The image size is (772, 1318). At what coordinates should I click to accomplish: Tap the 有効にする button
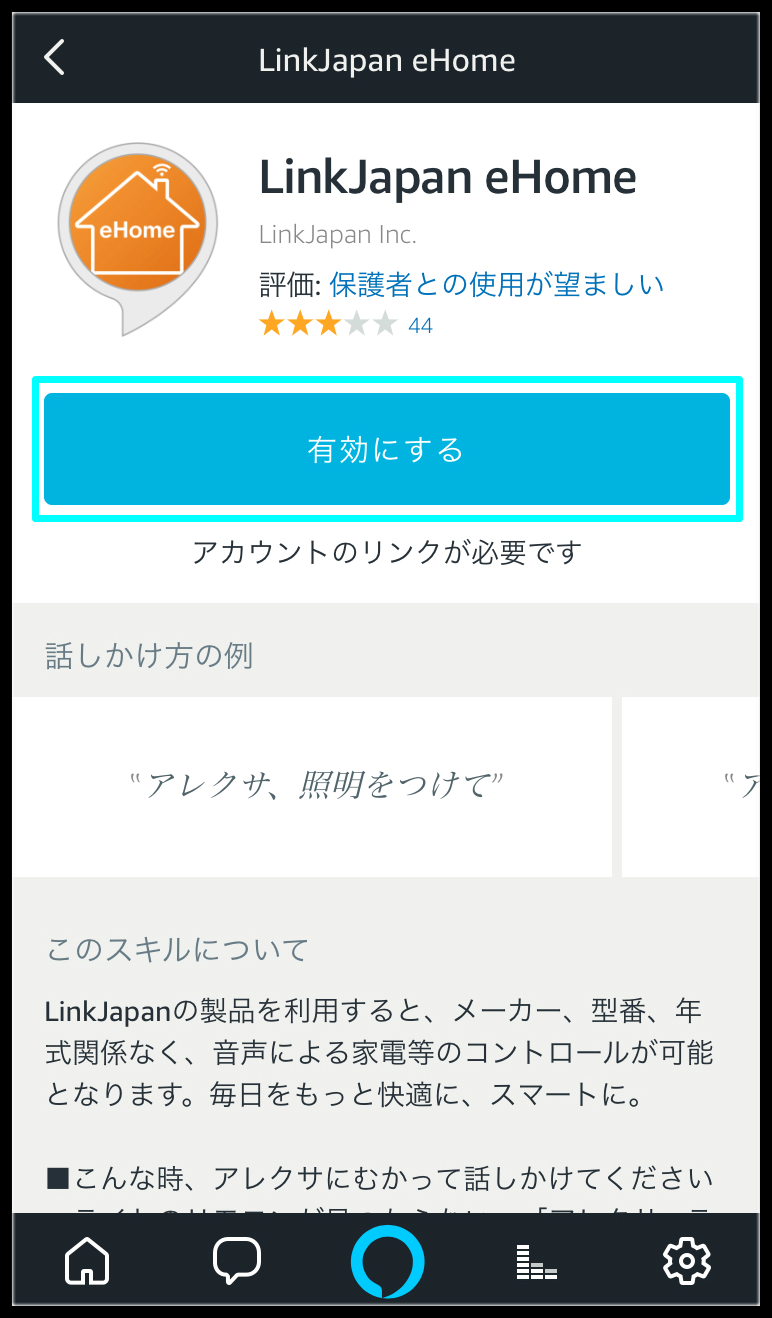386,449
